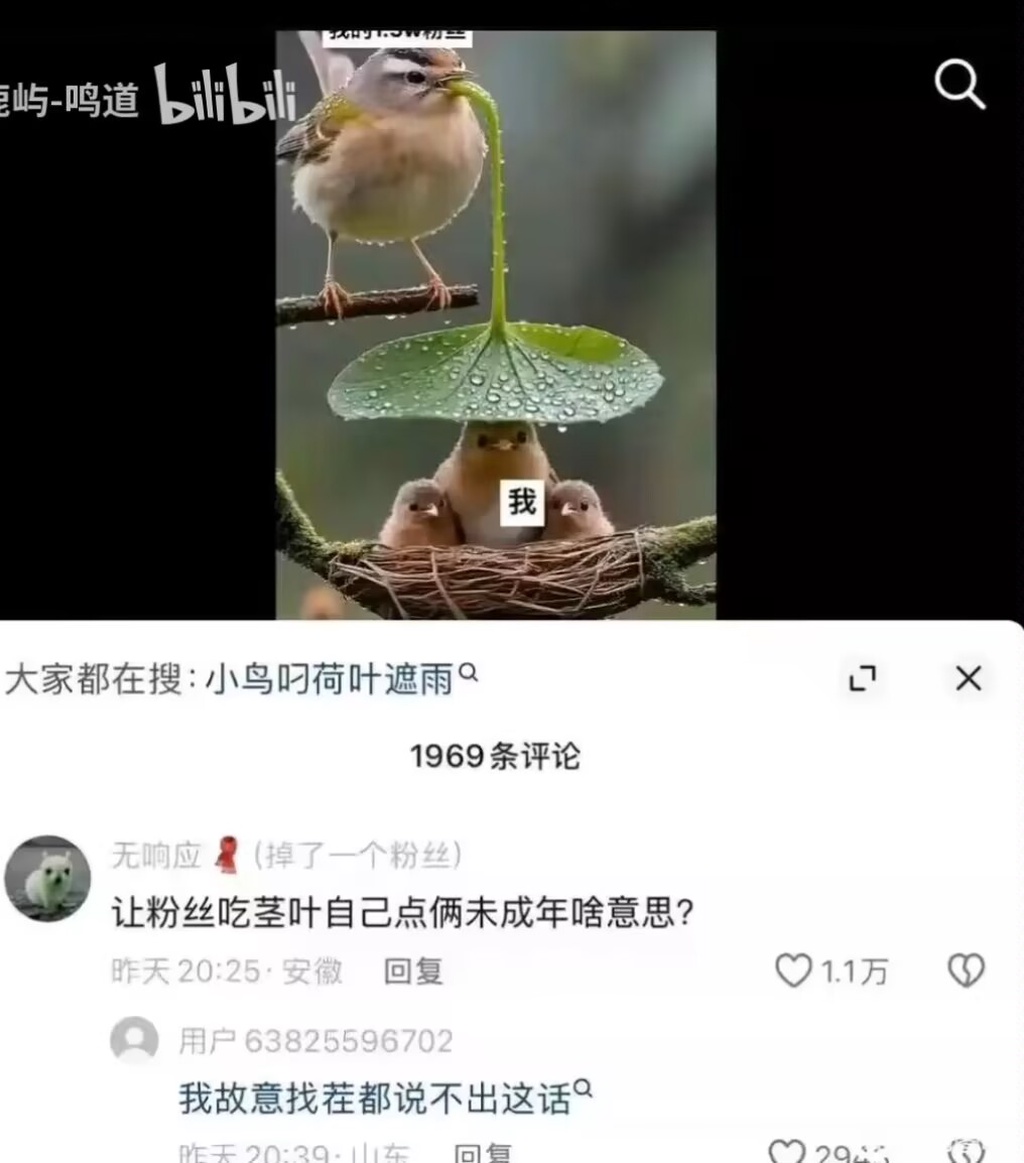
Task: Search the suggested term 小鸟叼荷叶遮雨
Action: coord(330,680)
